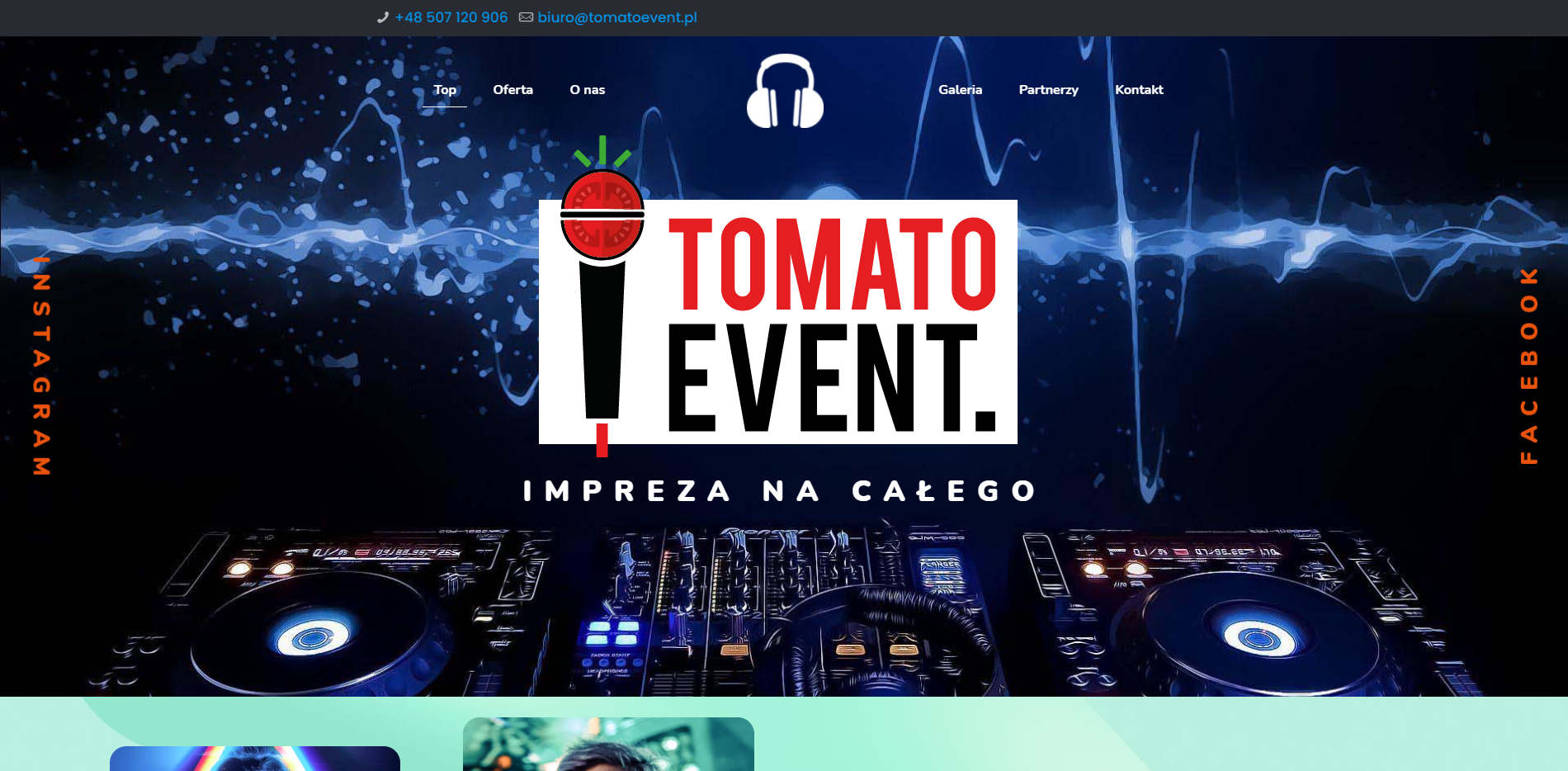Image resolution: width=1568 pixels, height=771 pixels.
Task: Open the Galeria page
Action: point(960,90)
